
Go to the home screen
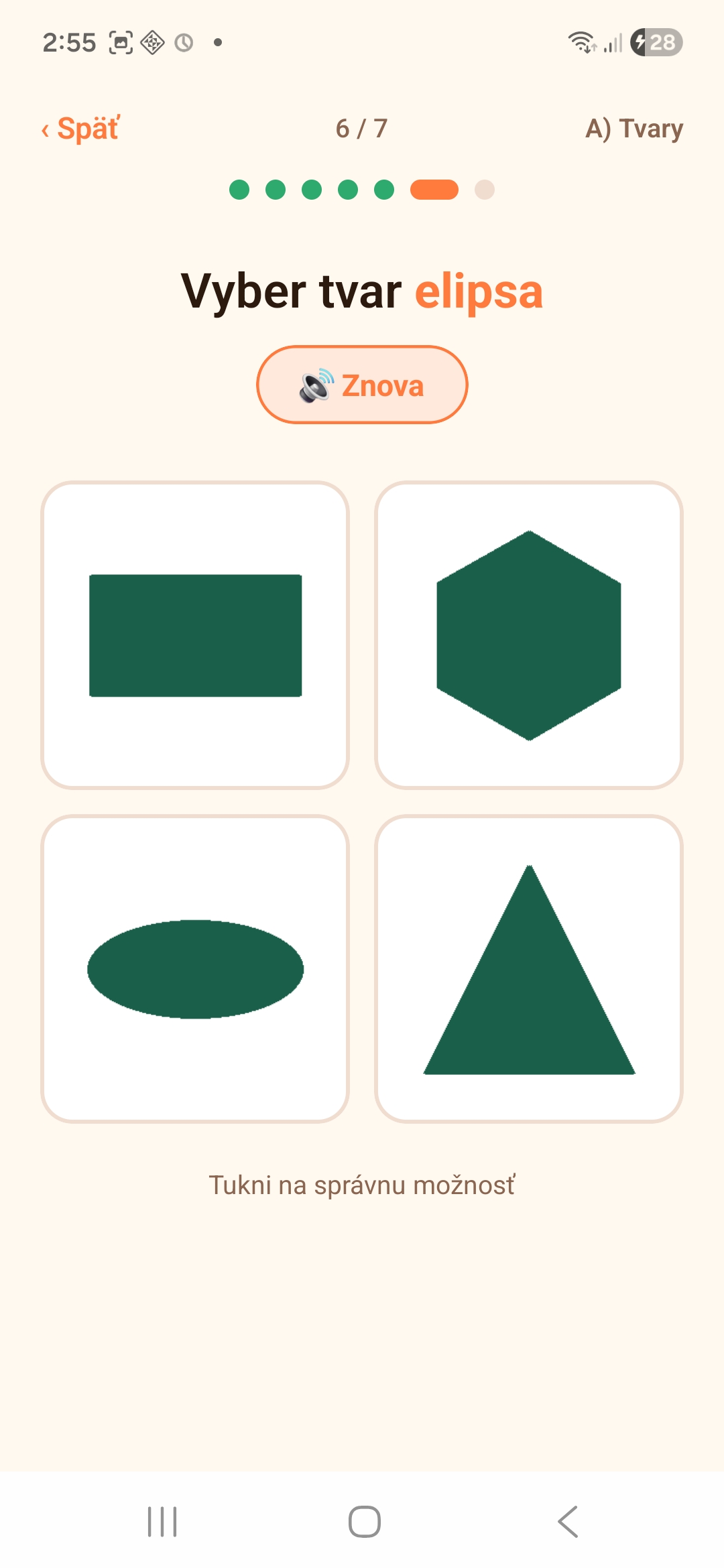365,1521
